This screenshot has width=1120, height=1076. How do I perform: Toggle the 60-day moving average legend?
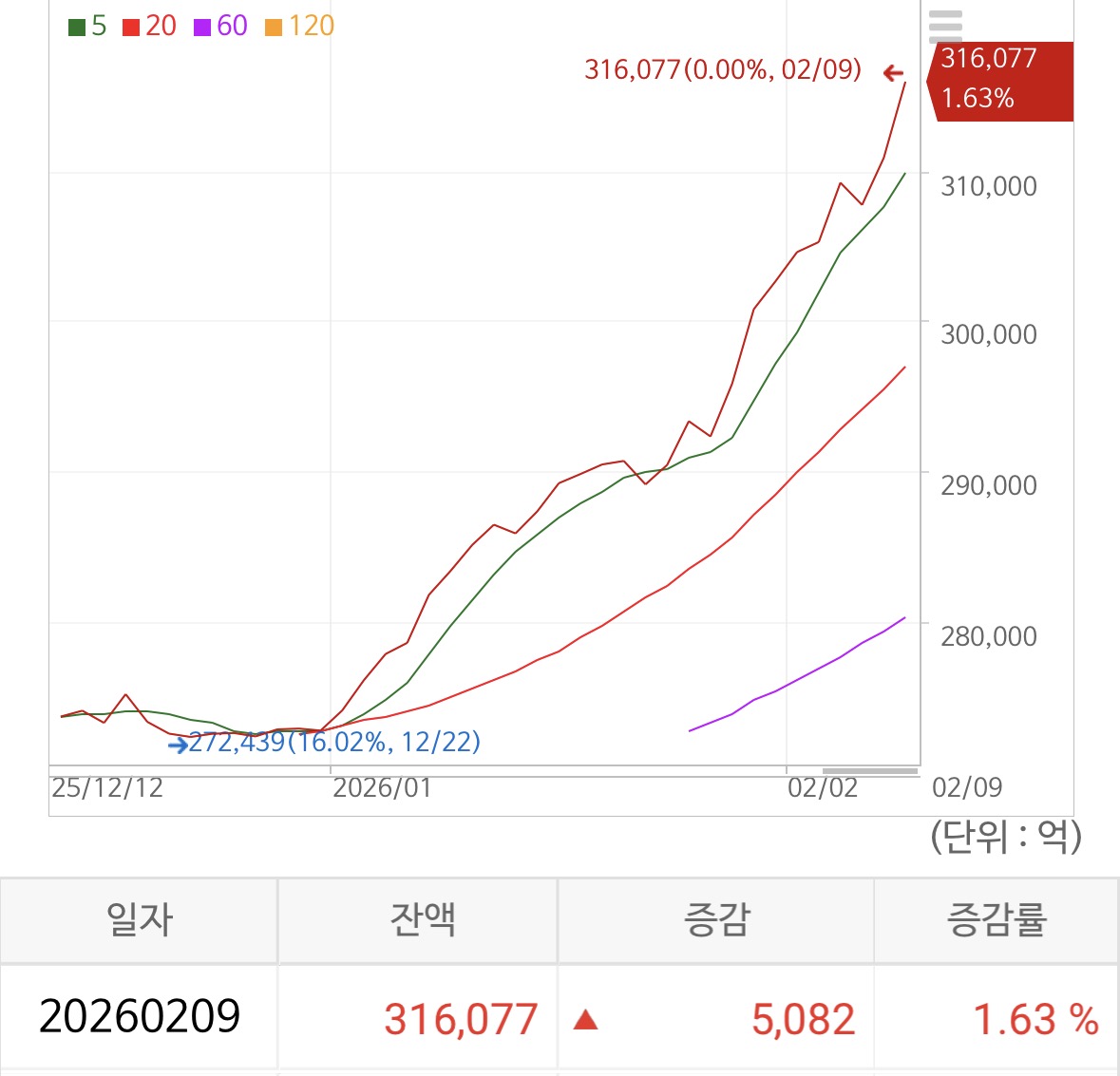pyautogui.click(x=220, y=27)
